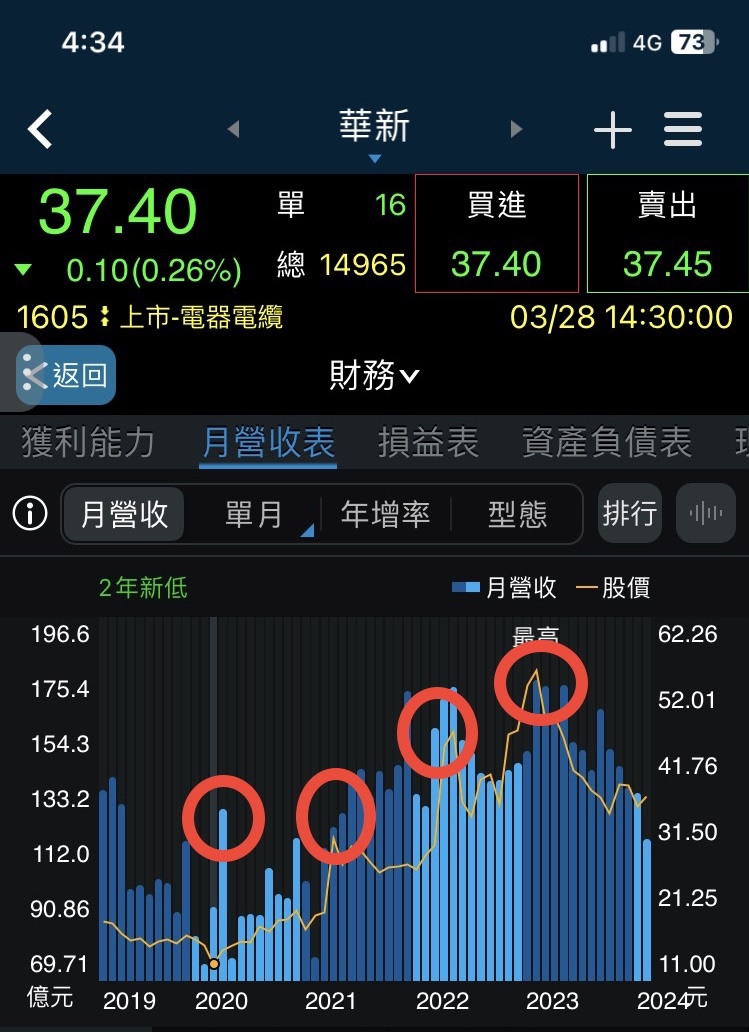749x1032 pixels.
Task: Expand the 財務 dropdown
Action: (374, 376)
